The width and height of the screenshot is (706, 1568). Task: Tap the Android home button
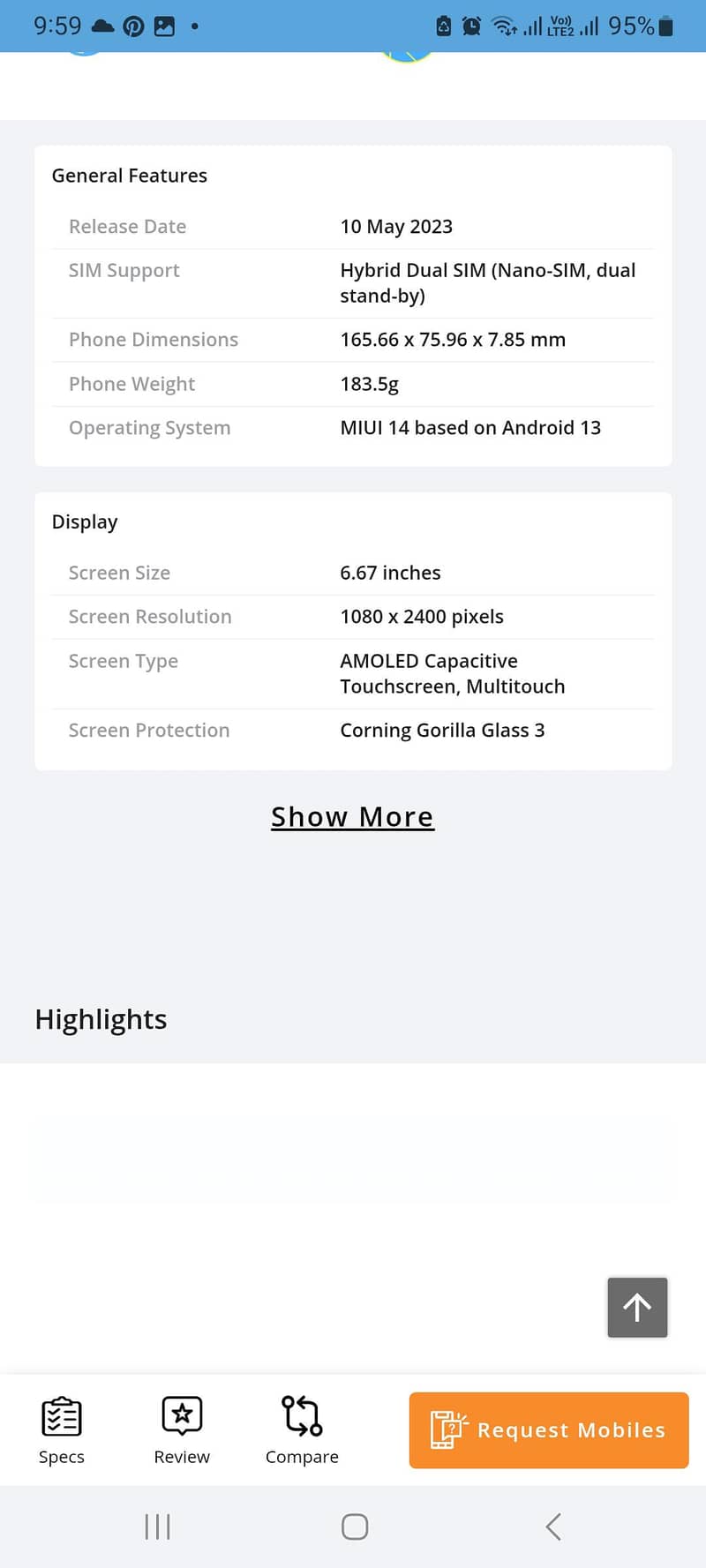pos(353,1526)
